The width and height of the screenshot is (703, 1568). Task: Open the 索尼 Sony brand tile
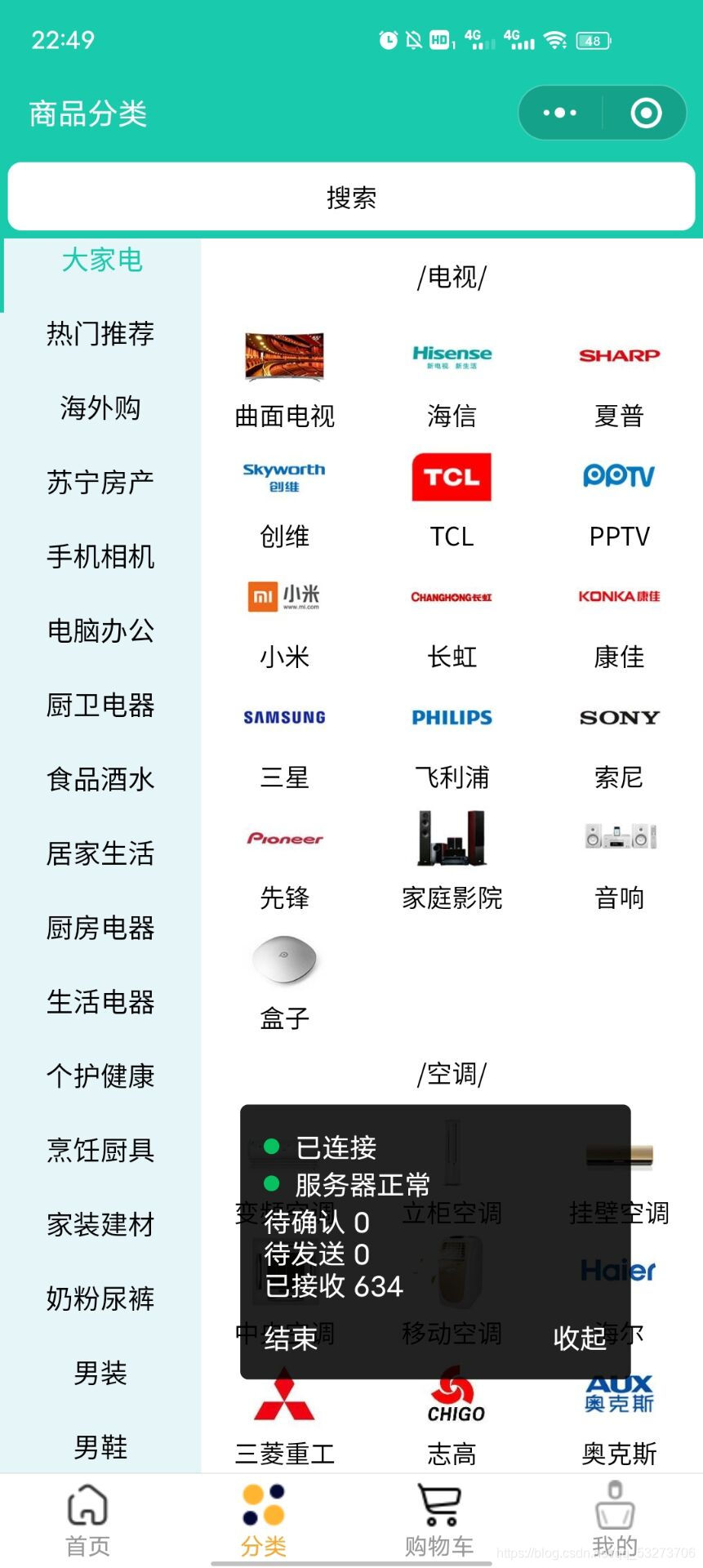[x=619, y=741]
